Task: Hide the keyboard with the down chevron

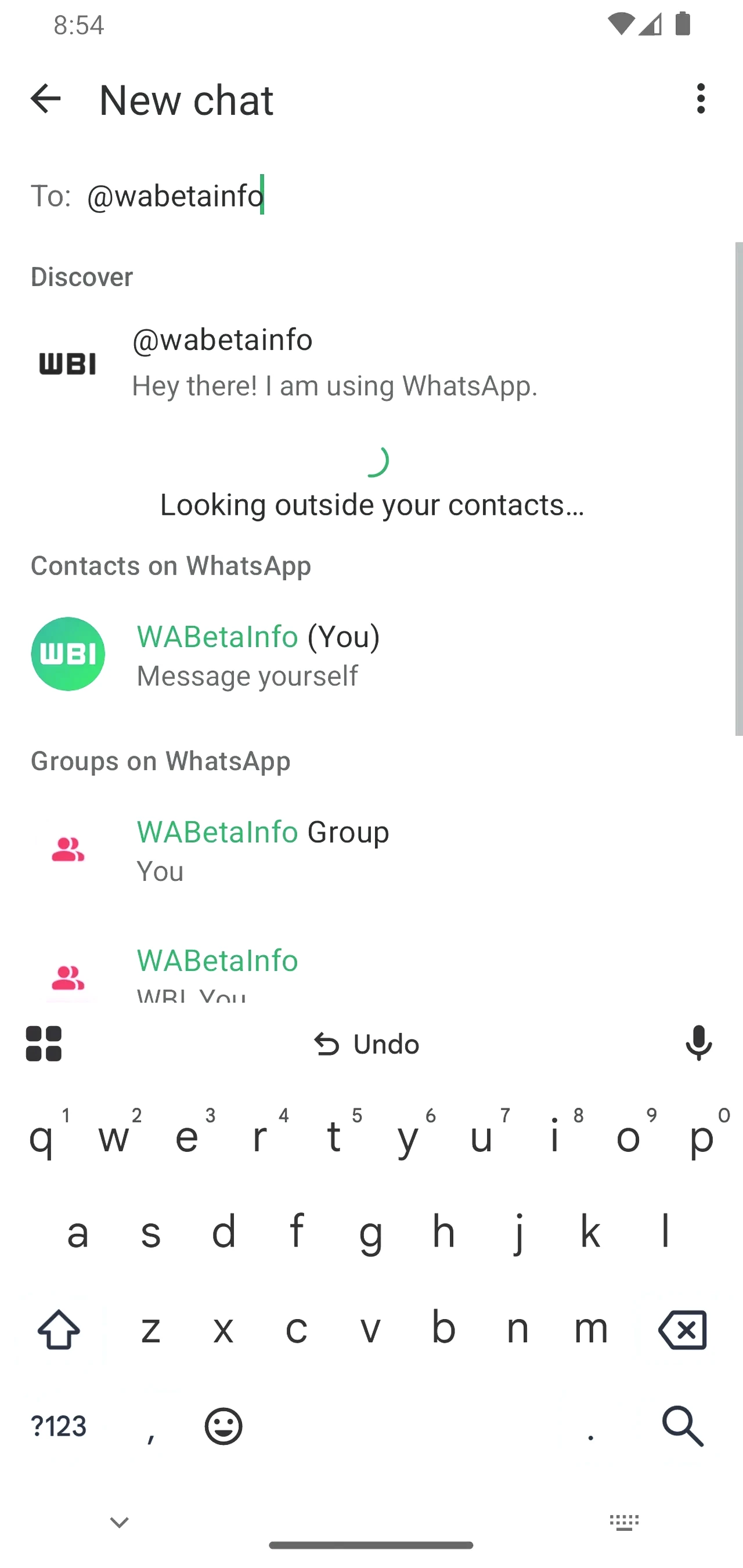Action: tap(120, 1522)
